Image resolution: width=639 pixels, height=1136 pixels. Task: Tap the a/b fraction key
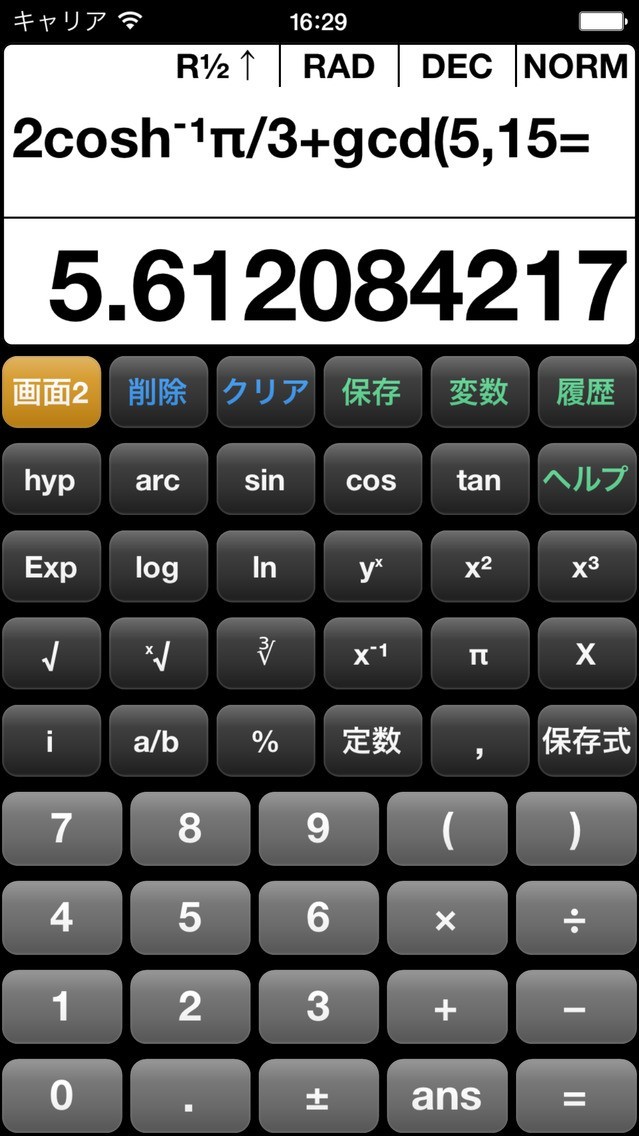pyautogui.click(x=158, y=740)
